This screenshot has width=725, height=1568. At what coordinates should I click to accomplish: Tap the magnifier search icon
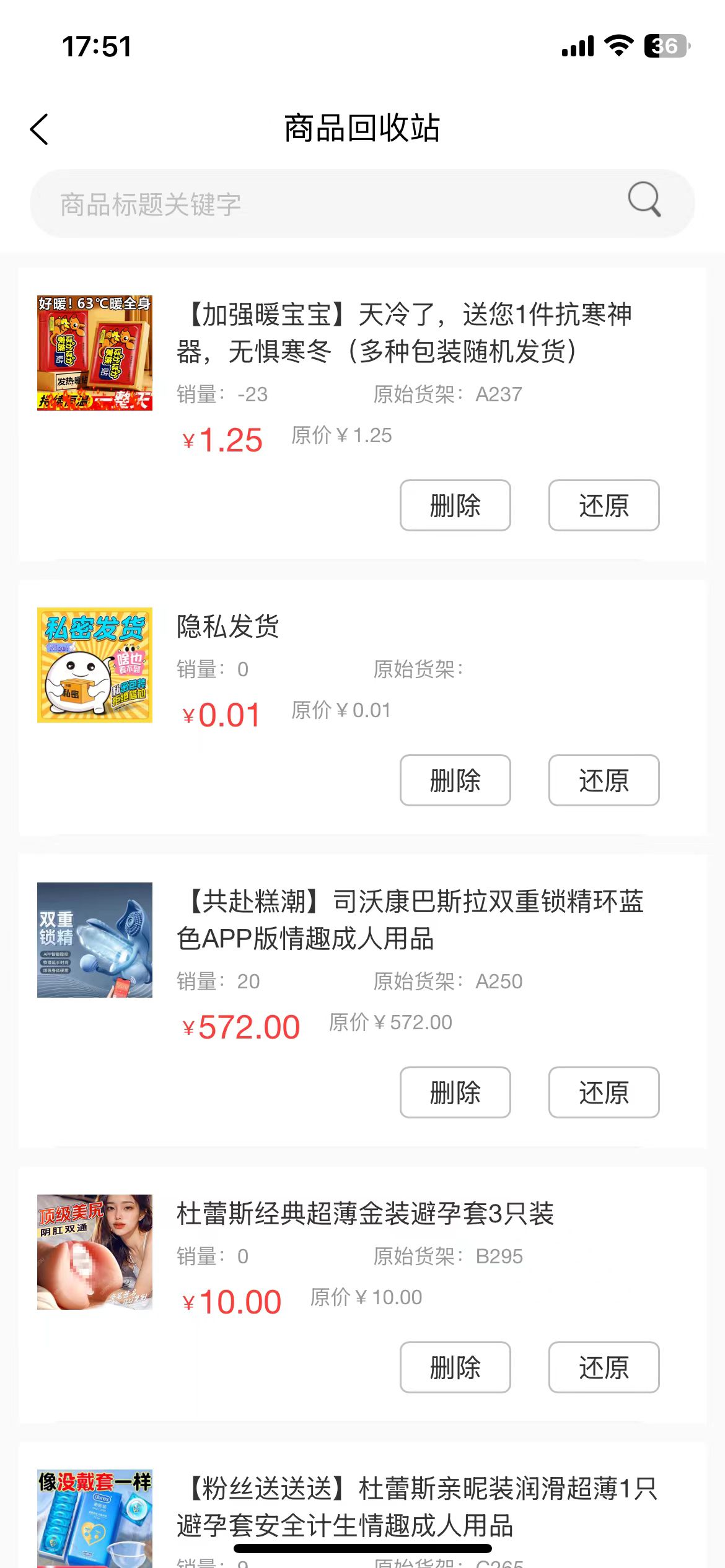pos(644,199)
